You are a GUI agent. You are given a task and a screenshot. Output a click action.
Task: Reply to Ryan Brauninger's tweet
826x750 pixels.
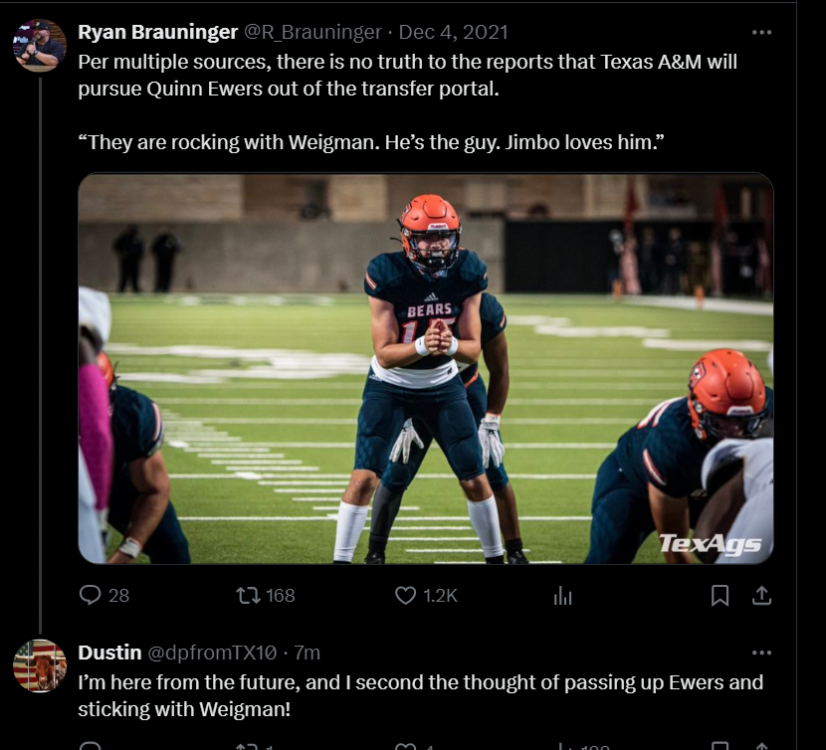click(91, 595)
